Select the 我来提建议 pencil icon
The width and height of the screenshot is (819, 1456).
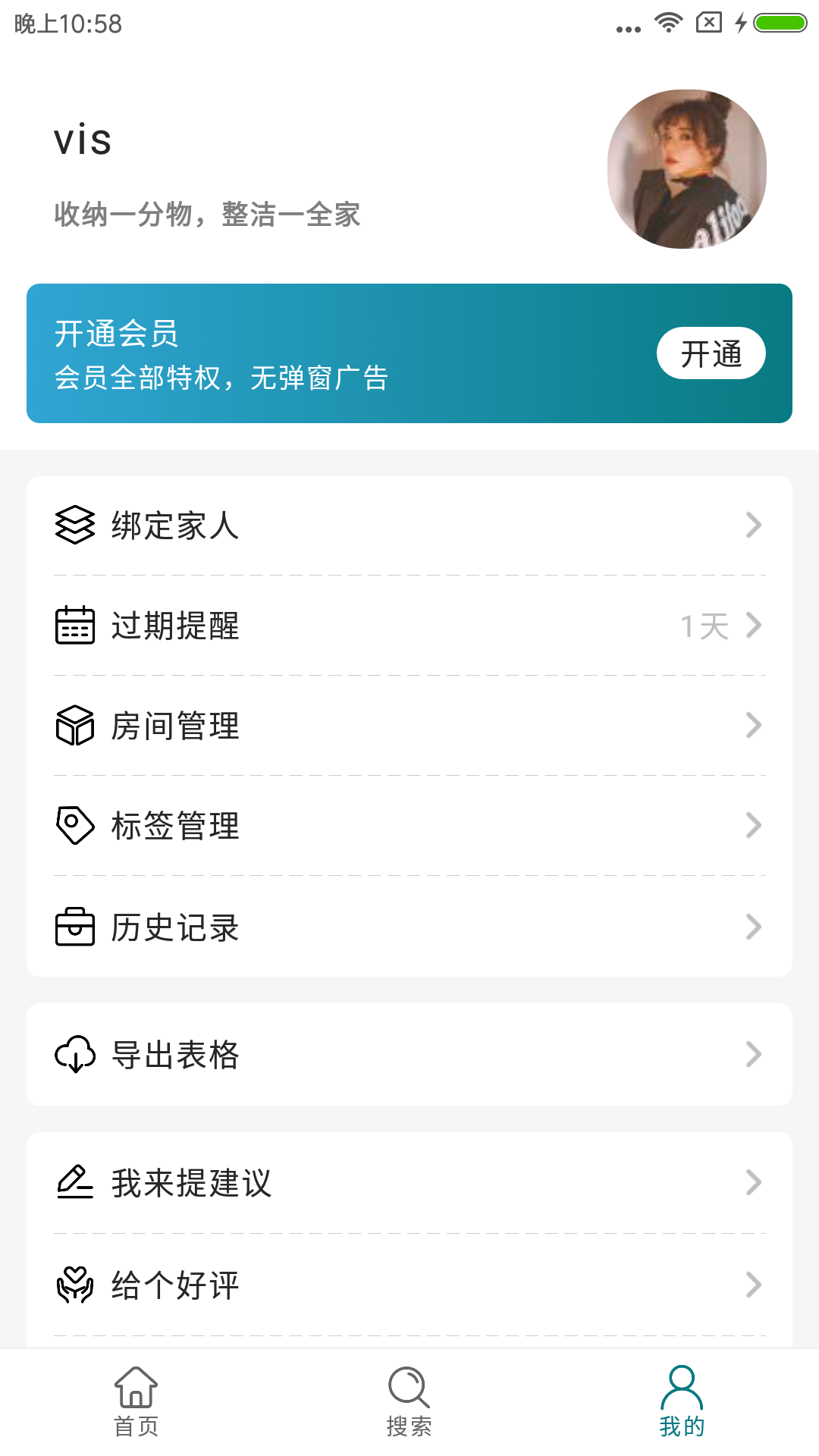[74, 1181]
